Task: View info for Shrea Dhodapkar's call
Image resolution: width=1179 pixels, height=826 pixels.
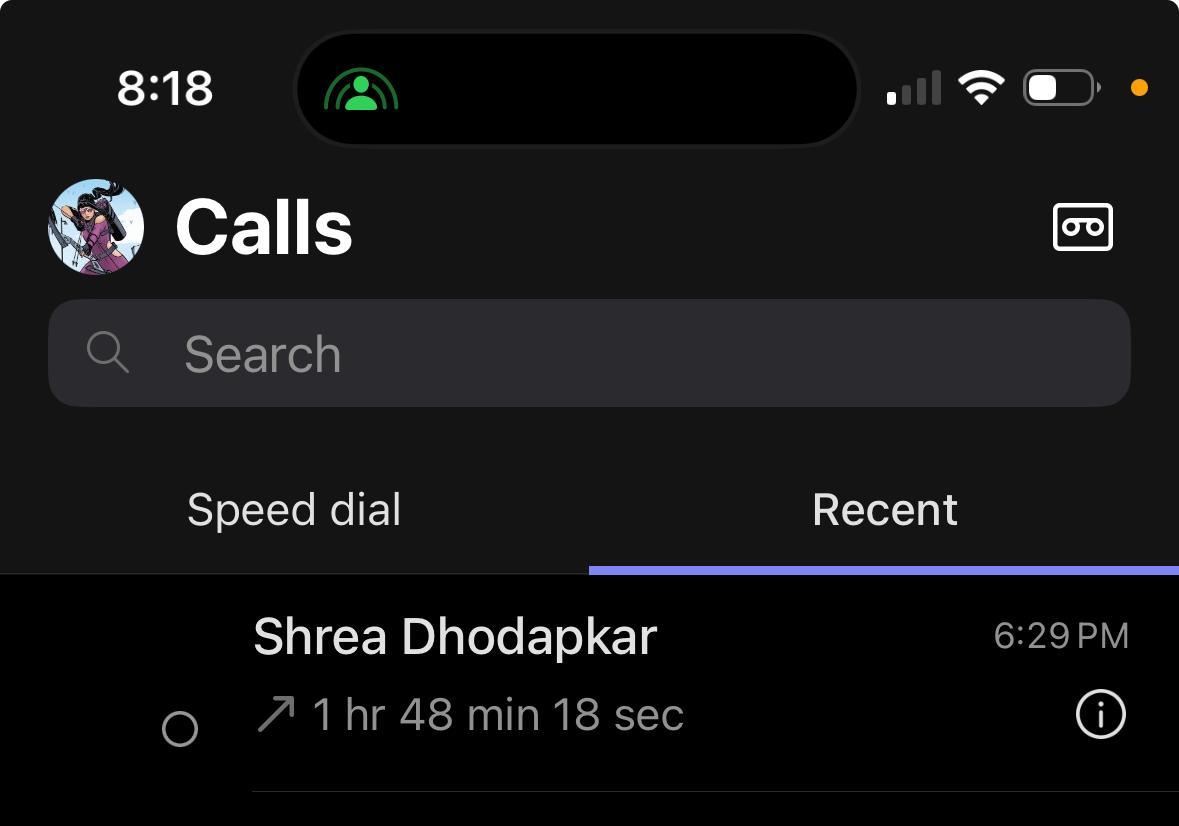Action: point(1100,714)
